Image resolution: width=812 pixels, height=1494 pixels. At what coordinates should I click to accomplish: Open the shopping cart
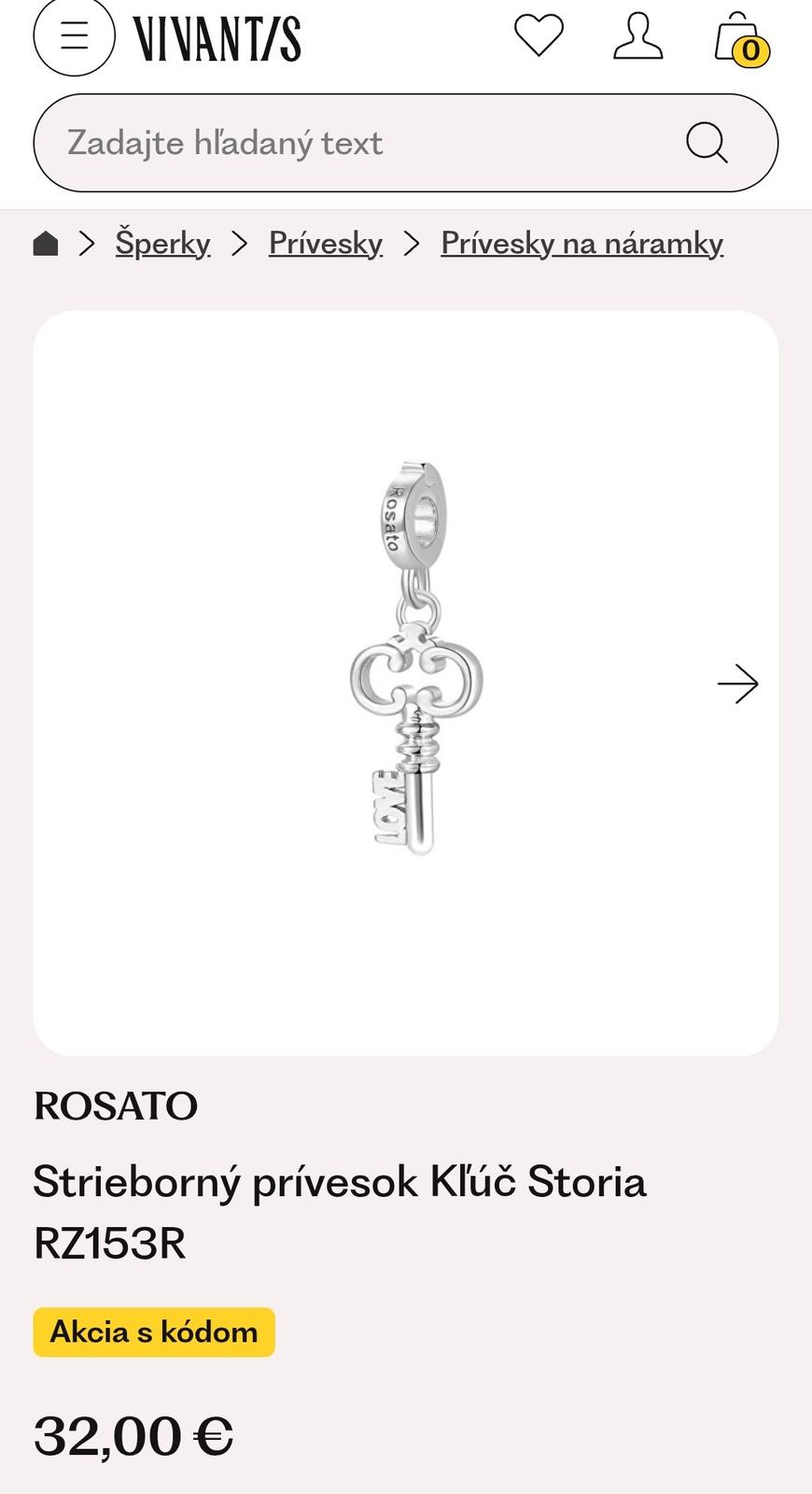739,38
